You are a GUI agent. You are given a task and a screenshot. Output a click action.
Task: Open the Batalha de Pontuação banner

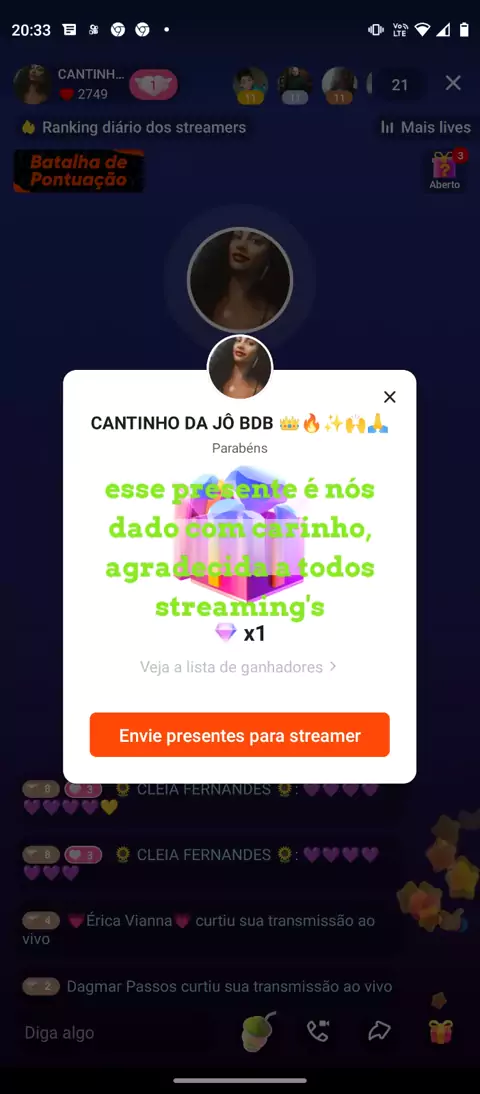(x=79, y=172)
